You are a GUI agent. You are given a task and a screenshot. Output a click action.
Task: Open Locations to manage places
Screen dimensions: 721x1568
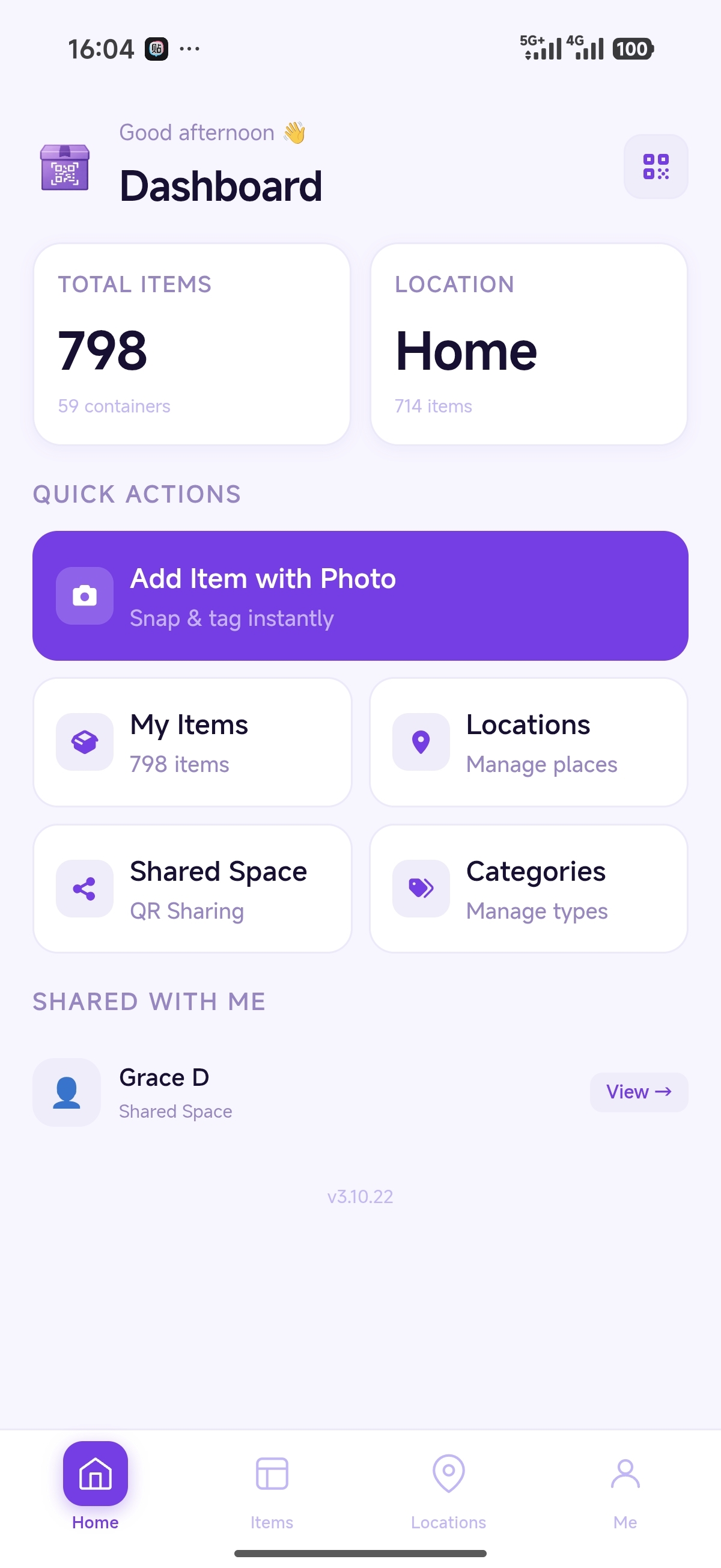click(528, 742)
